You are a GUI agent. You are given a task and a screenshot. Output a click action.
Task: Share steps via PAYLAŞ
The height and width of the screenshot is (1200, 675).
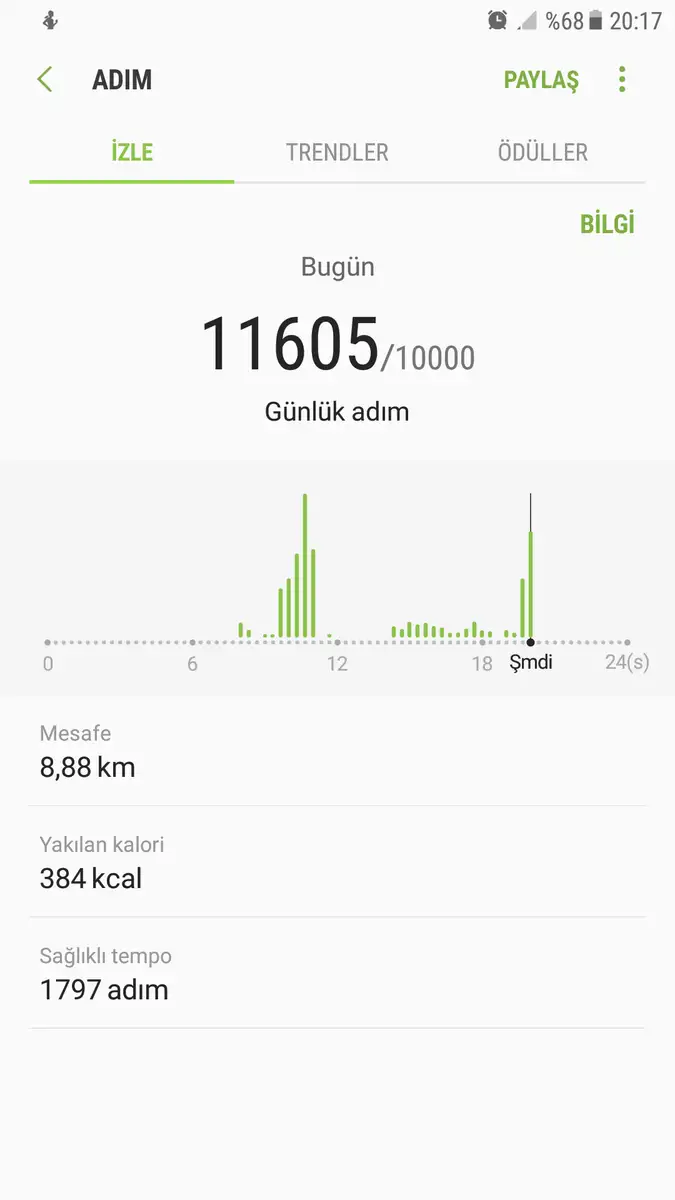point(541,80)
